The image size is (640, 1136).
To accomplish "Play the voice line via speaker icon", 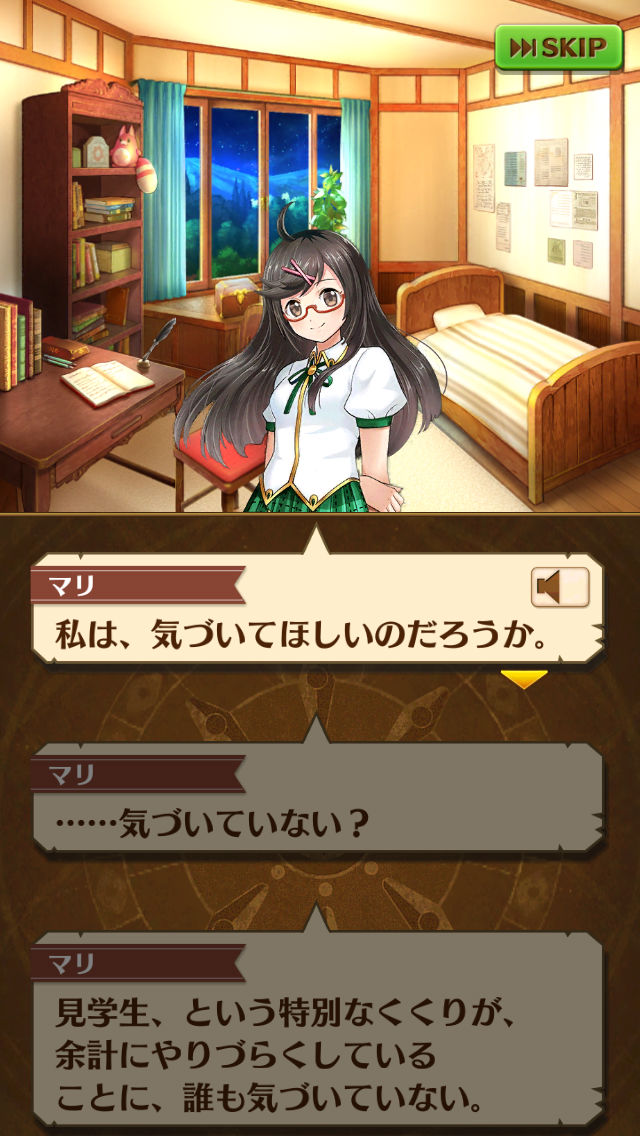I will (559, 588).
